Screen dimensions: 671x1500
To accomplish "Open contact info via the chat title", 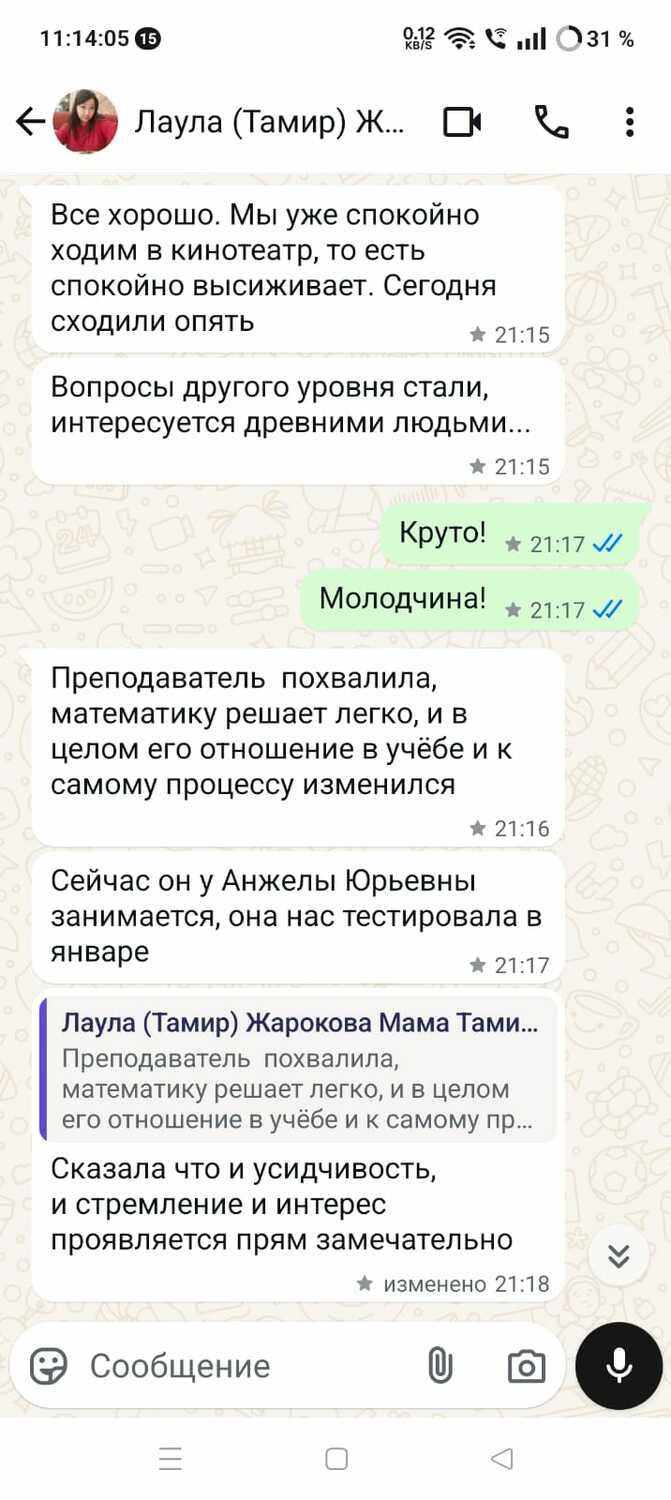I will (270, 122).
